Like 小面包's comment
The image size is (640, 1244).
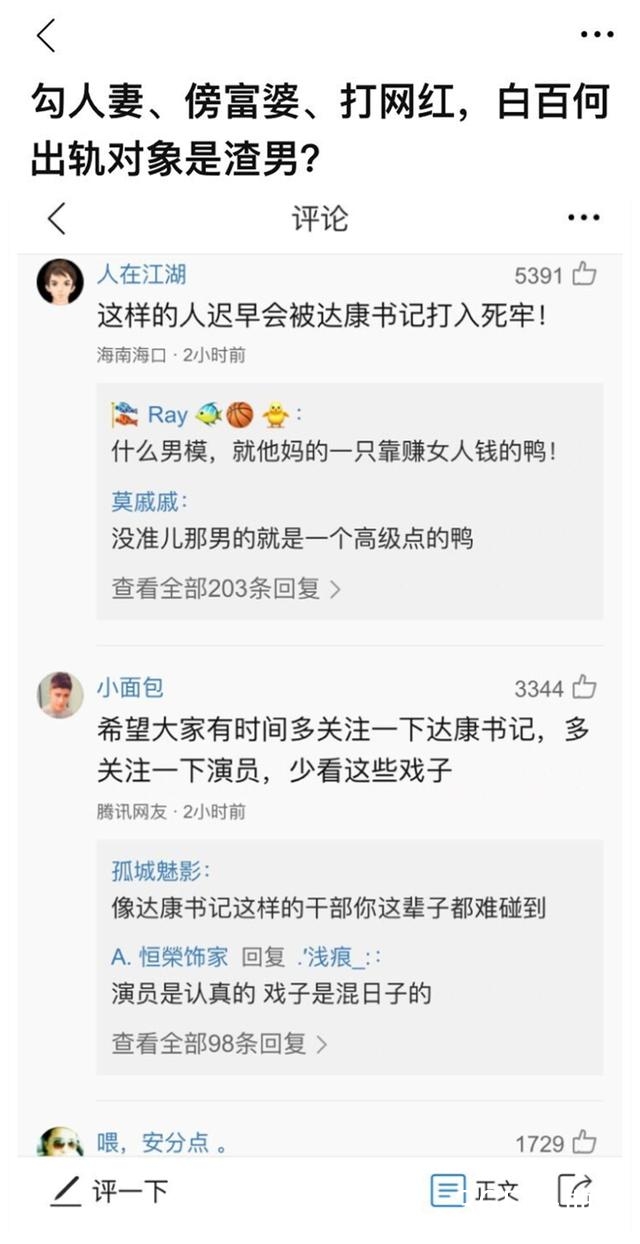(x=584, y=688)
